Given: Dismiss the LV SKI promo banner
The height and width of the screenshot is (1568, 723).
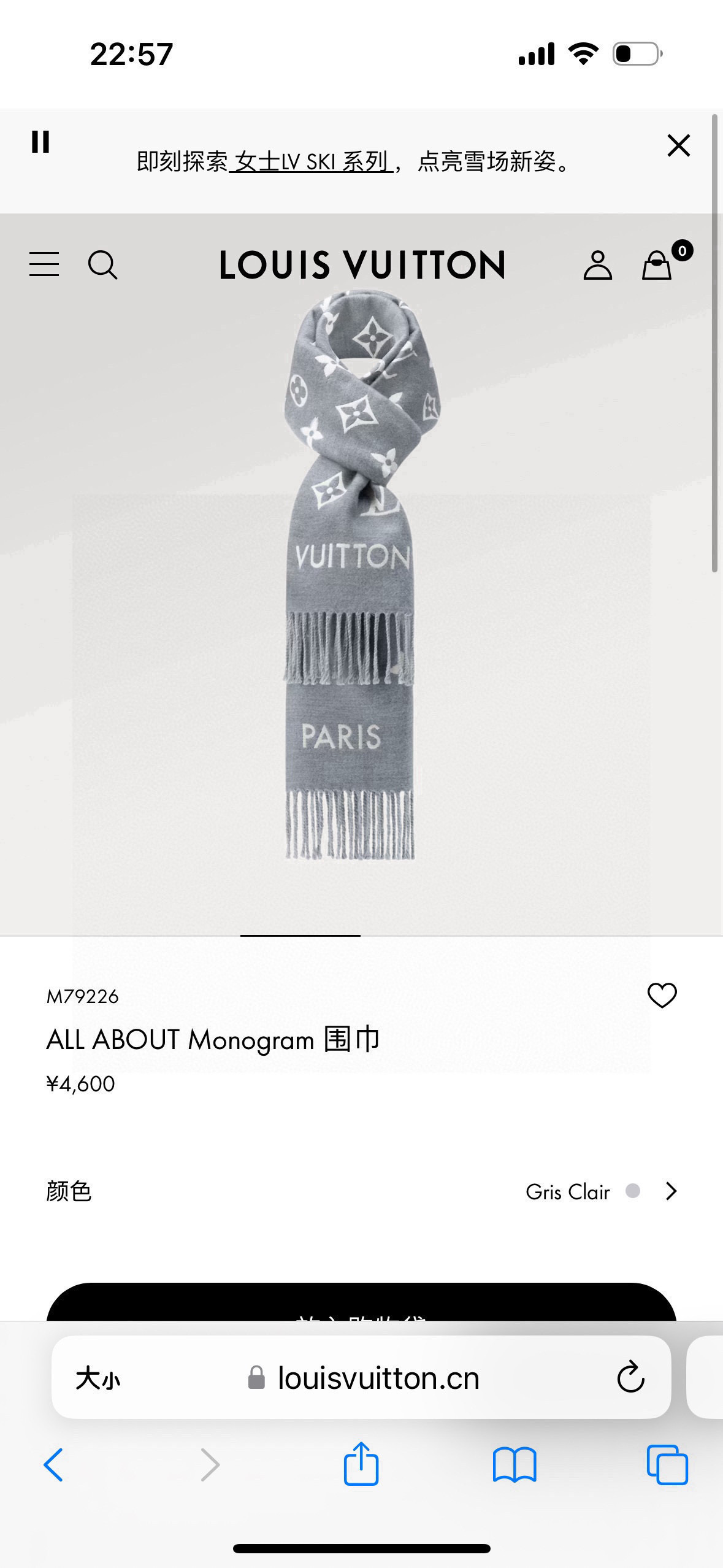Looking at the screenshot, I should coord(678,146).
